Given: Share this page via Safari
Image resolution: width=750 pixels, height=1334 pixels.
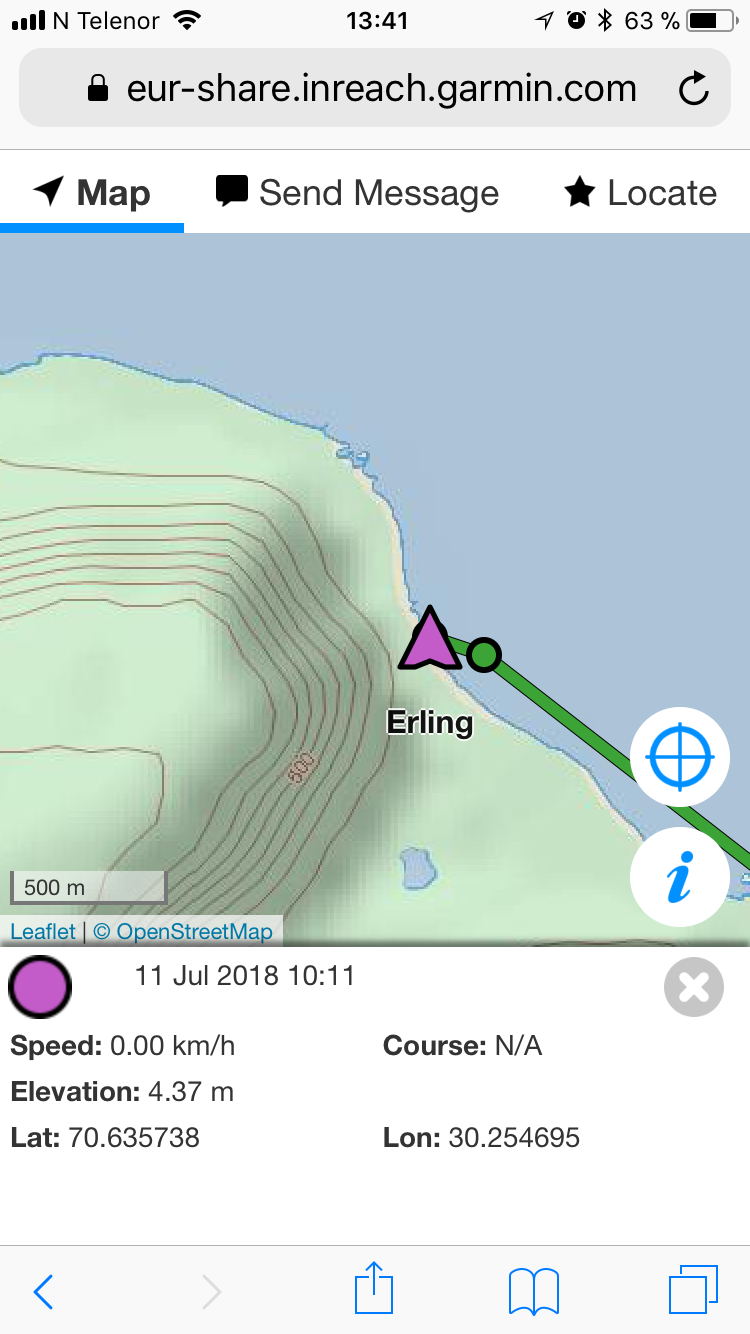Looking at the screenshot, I should click(x=373, y=1289).
